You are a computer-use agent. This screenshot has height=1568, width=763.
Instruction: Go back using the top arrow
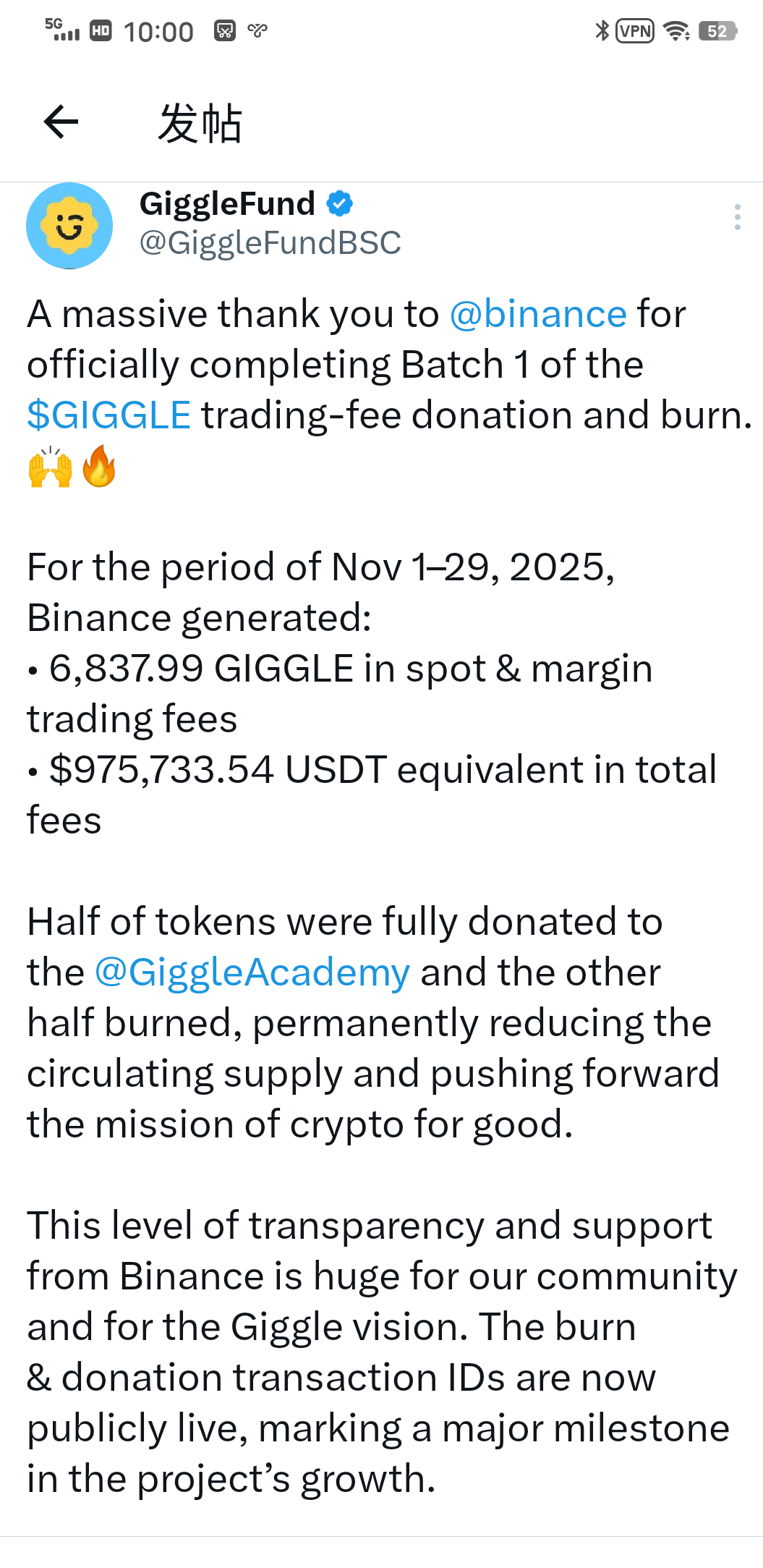coord(61,122)
